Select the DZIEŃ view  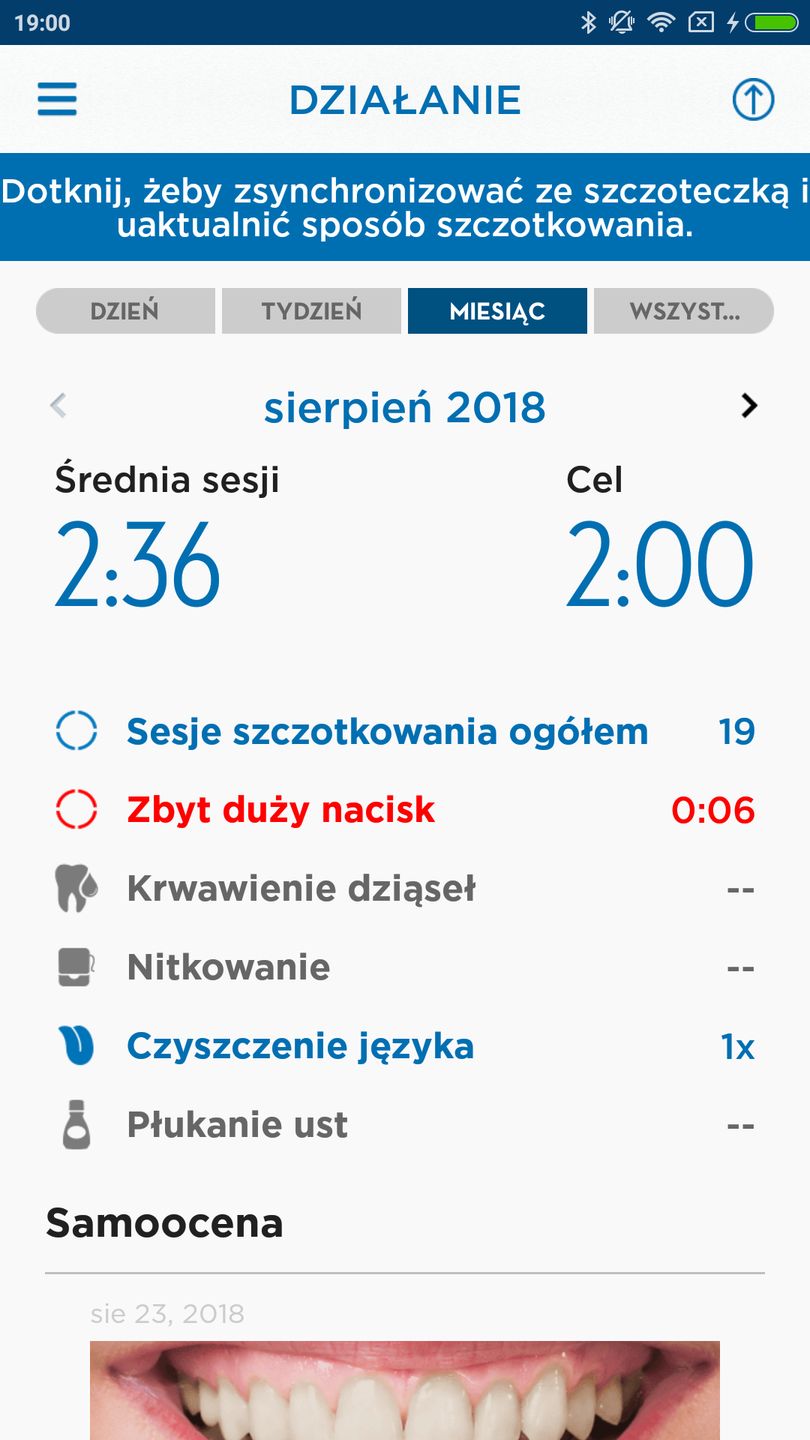coord(125,310)
